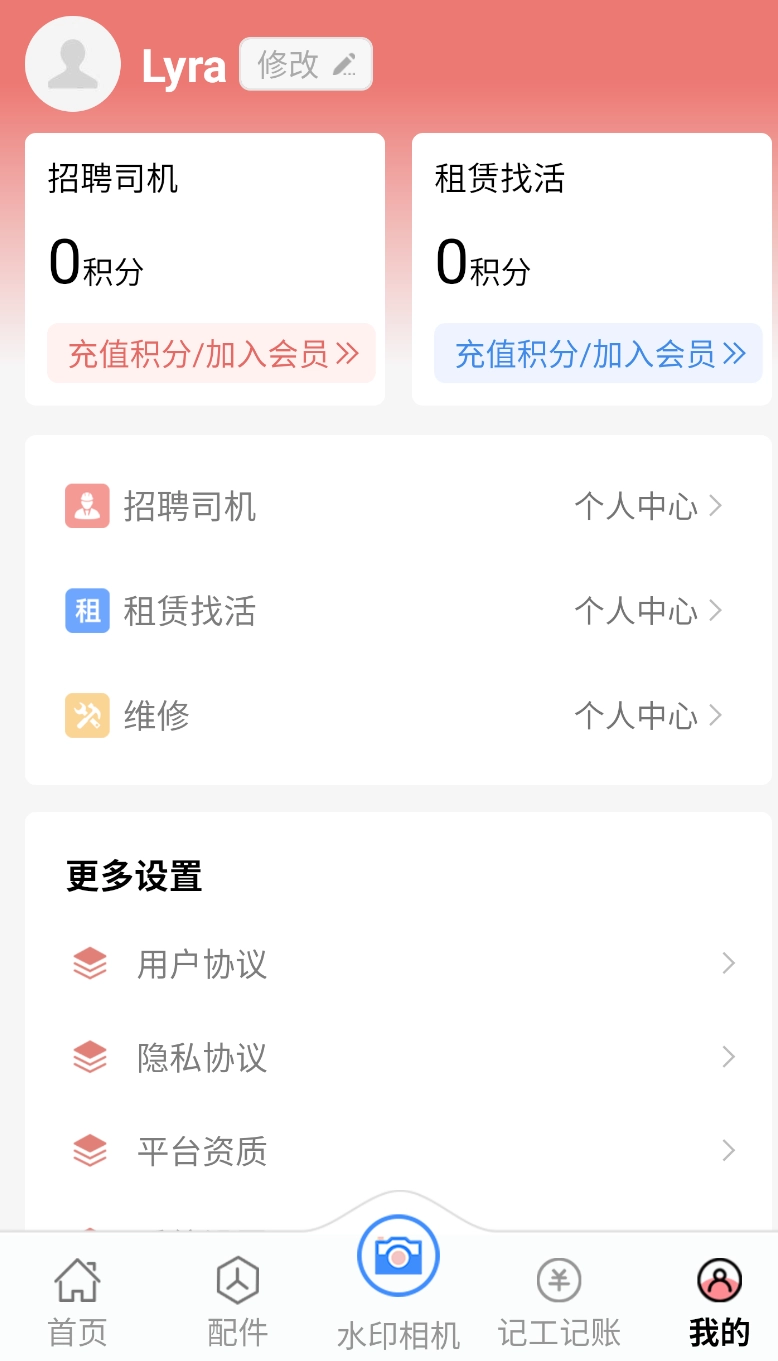Open the profile avatar picture
The image size is (778, 1361).
click(x=73, y=64)
